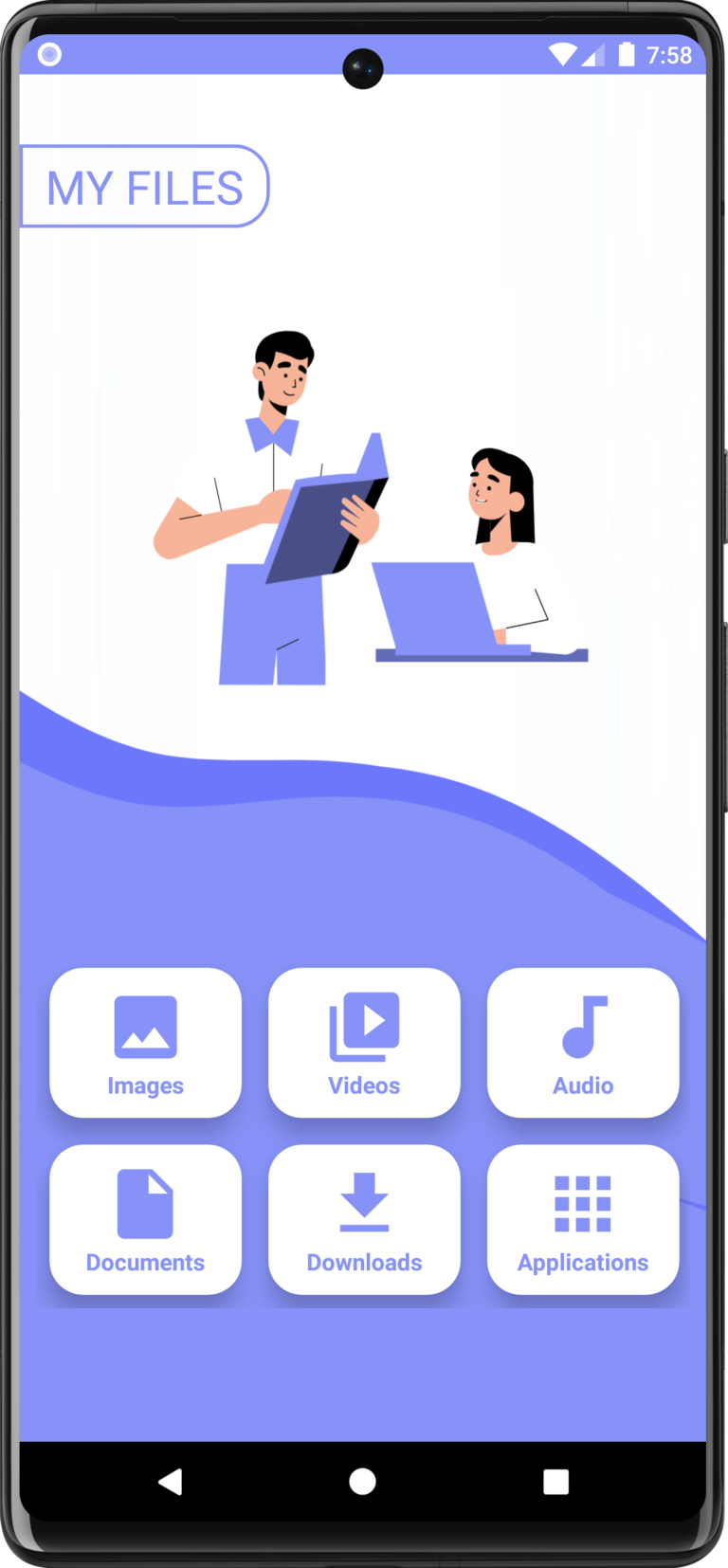Browse the Videos category
Screen dimensions: 728x1568
click(364, 1042)
